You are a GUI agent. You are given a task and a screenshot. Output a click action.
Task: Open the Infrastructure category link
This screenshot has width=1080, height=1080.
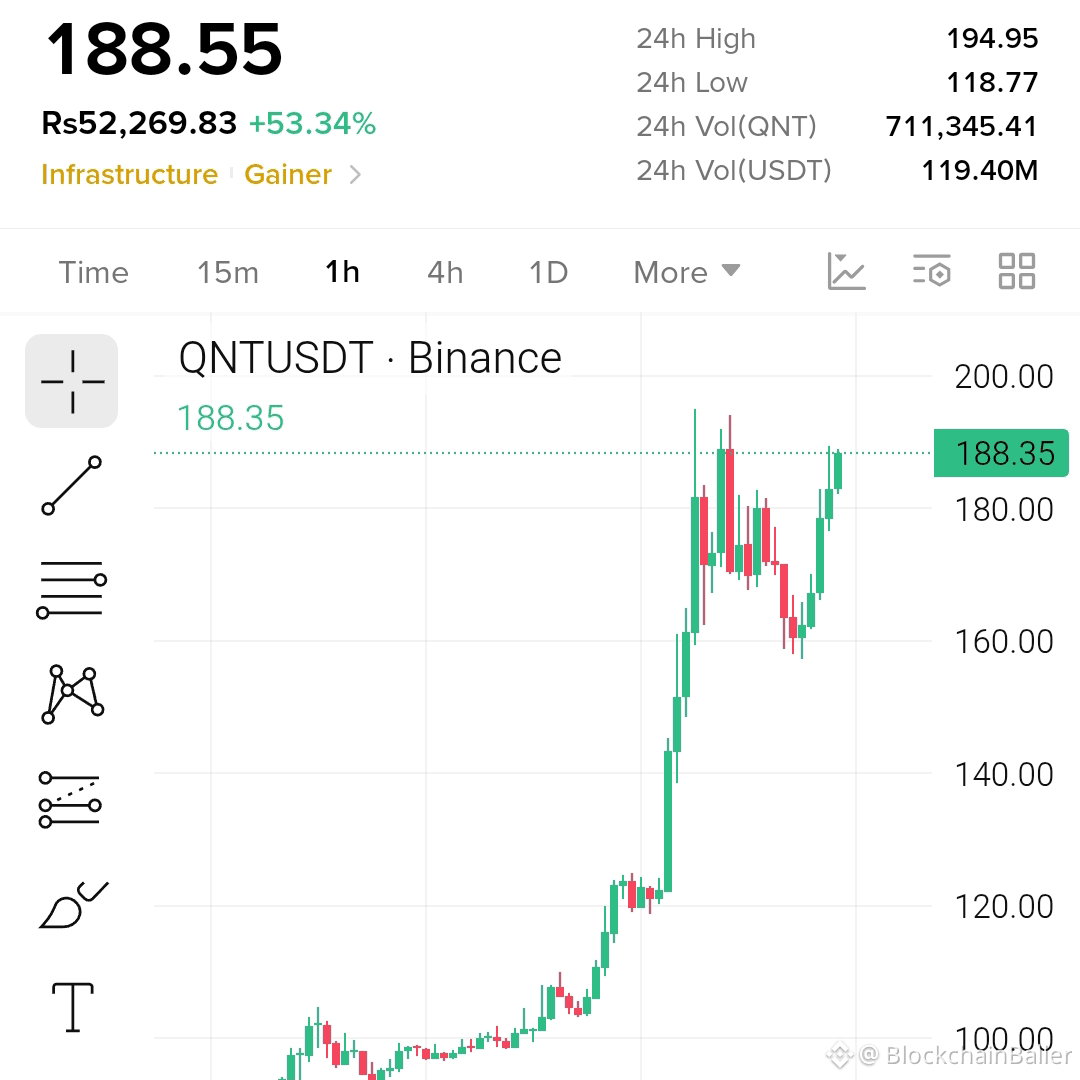point(129,174)
